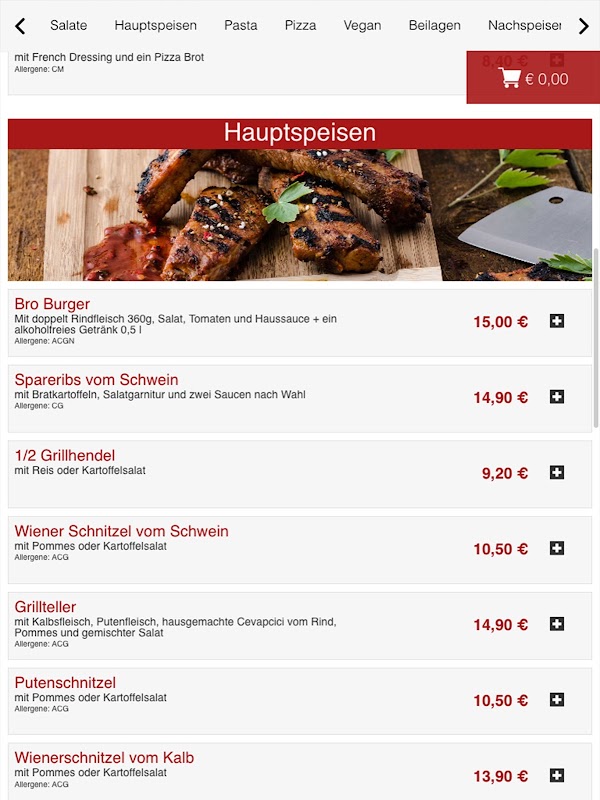The image size is (600, 800).
Task: Add Putenschnitzel with the plus icon
Action: (557, 700)
